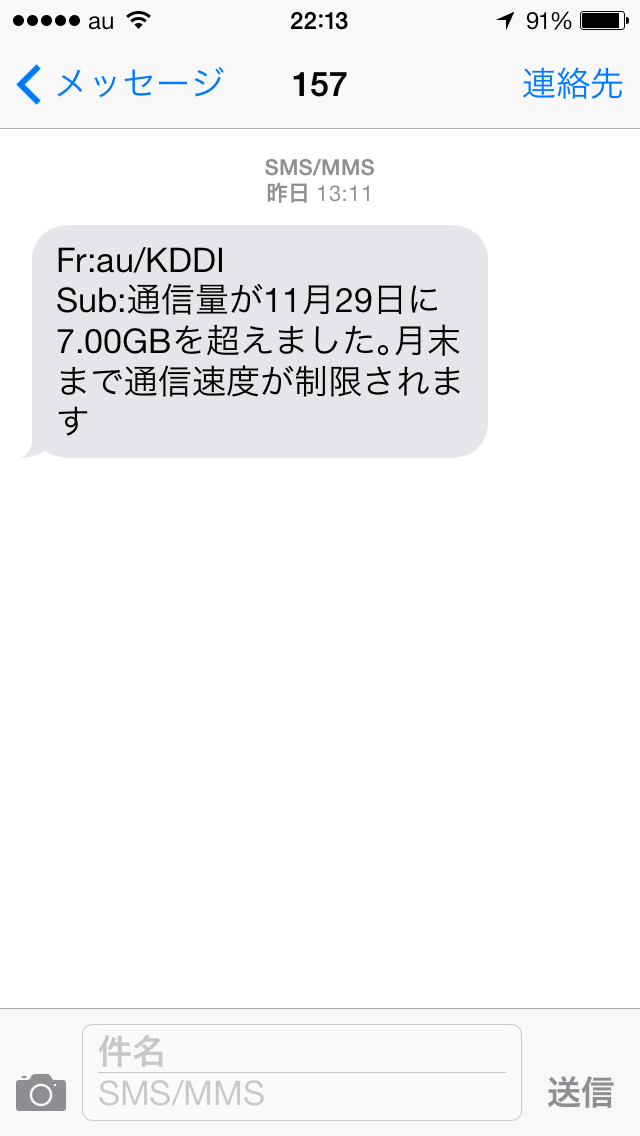Viewport: 640px width, 1136px height.
Task: Open 連絡先 contact details
Action: click(572, 84)
